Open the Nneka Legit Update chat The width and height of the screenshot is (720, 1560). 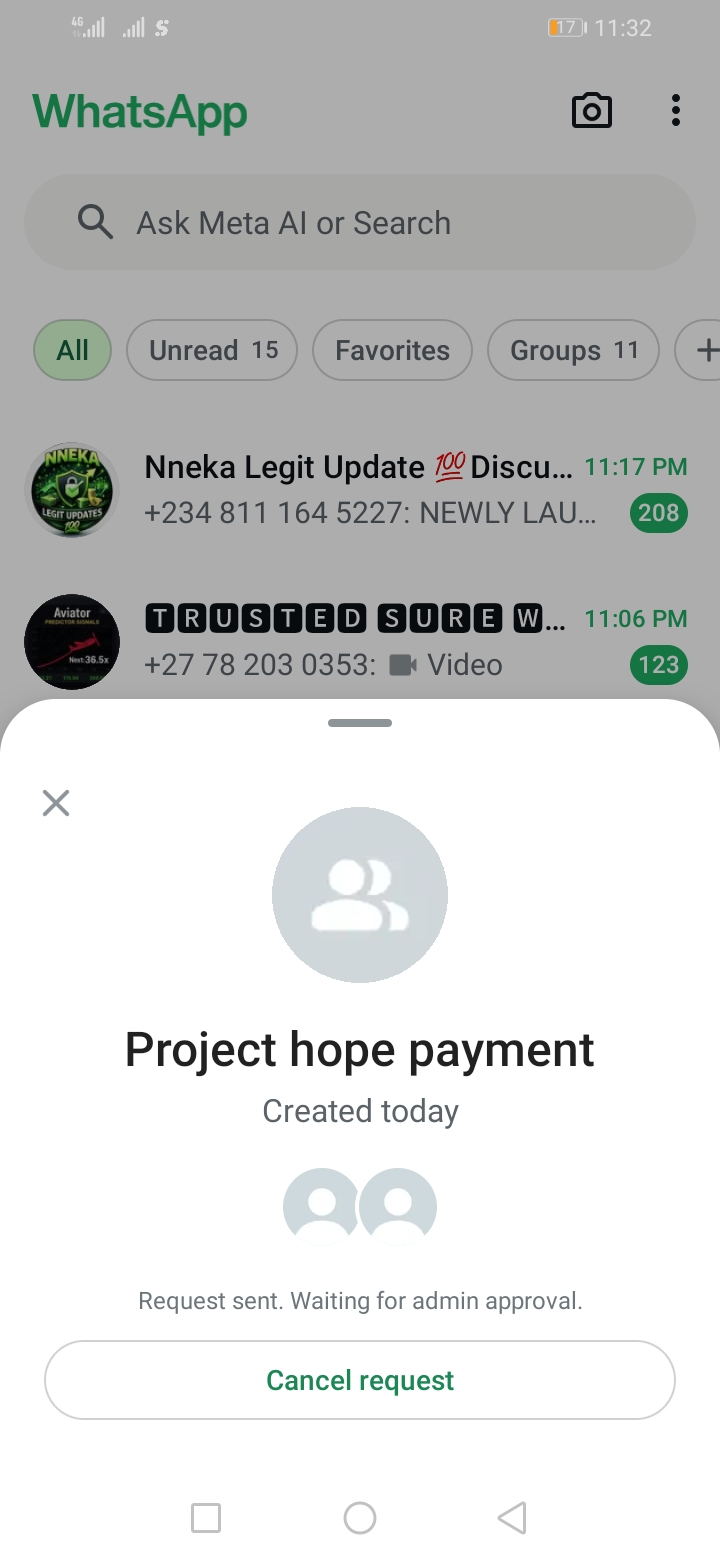[x=360, y=490]
